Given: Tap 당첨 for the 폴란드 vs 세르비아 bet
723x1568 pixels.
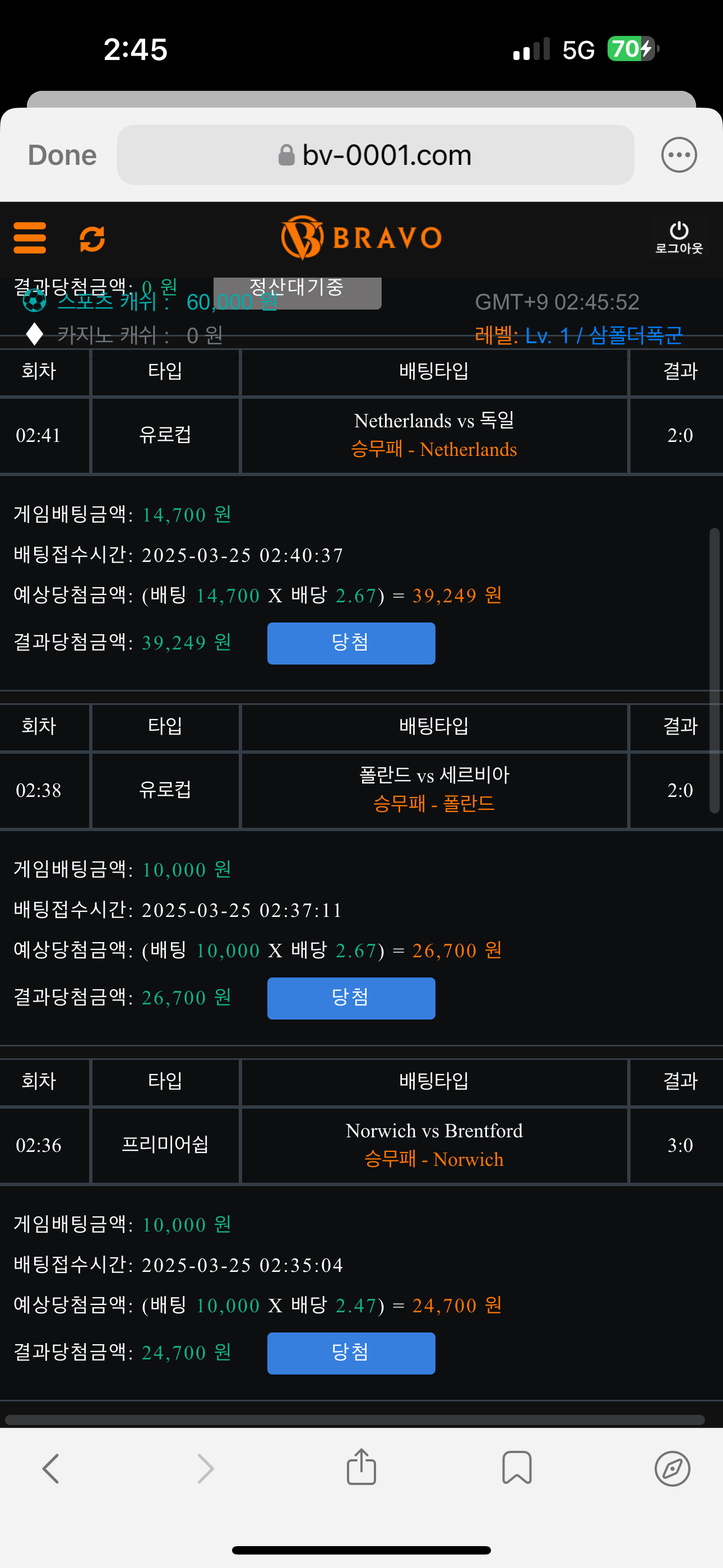Looking at the screenshot, I should pyautogui.click(x=351, y=998).
